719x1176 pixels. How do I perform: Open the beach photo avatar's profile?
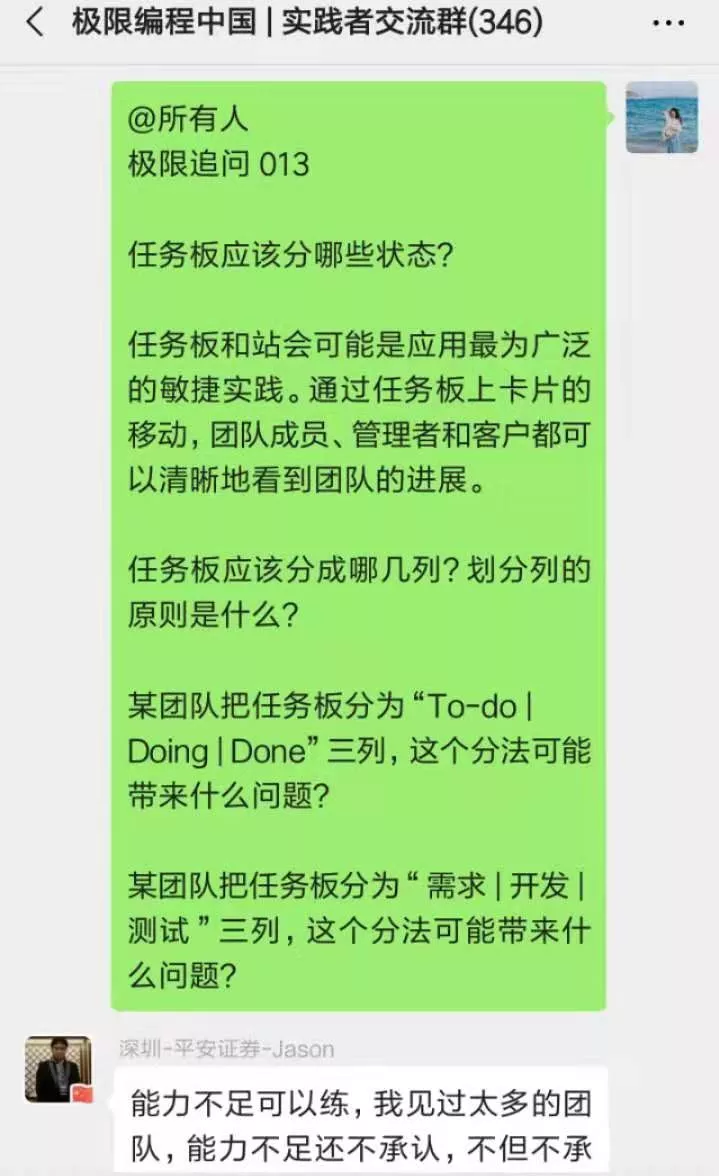[661, 118]
